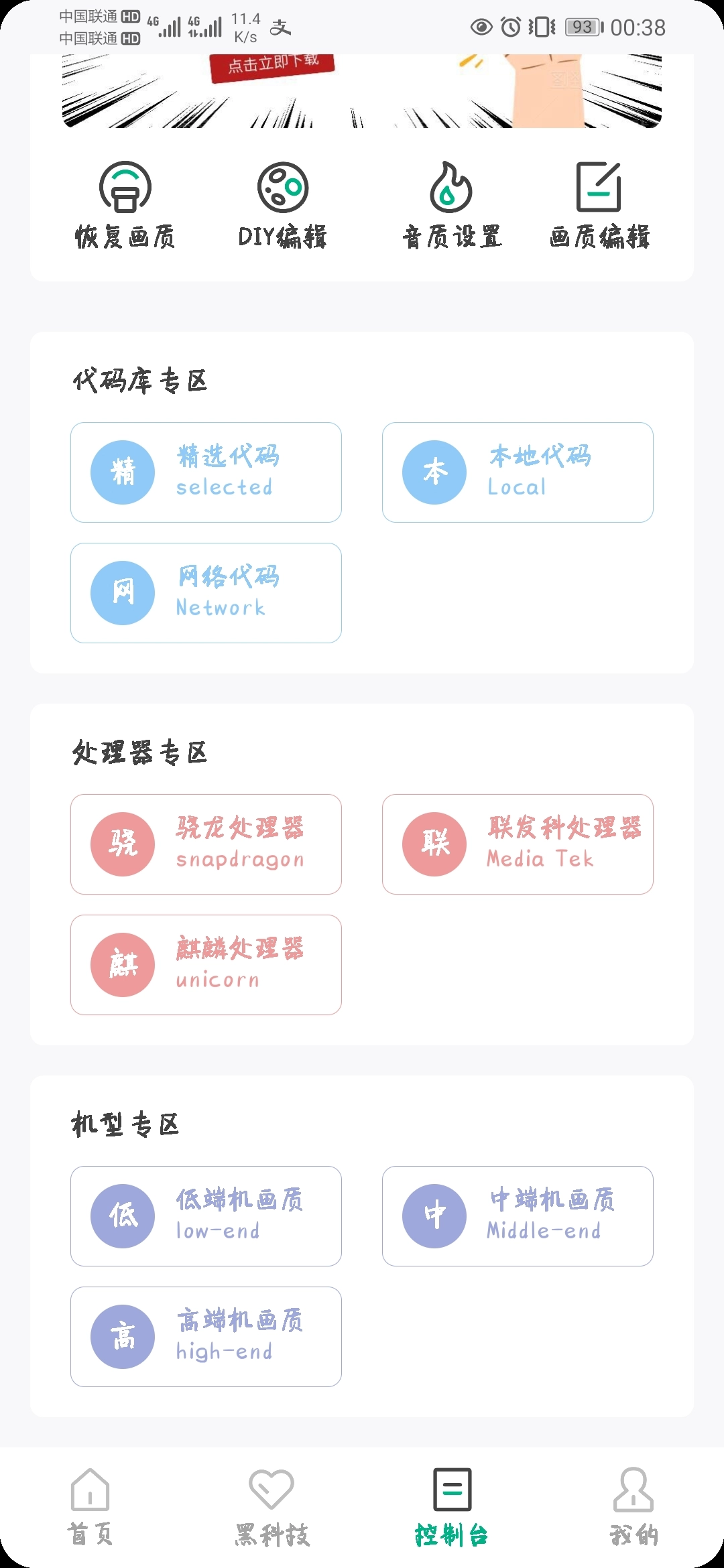724x1568 pixels.
Task: Select the 骁 snapdragon processor icon
Action: (124, 844)
